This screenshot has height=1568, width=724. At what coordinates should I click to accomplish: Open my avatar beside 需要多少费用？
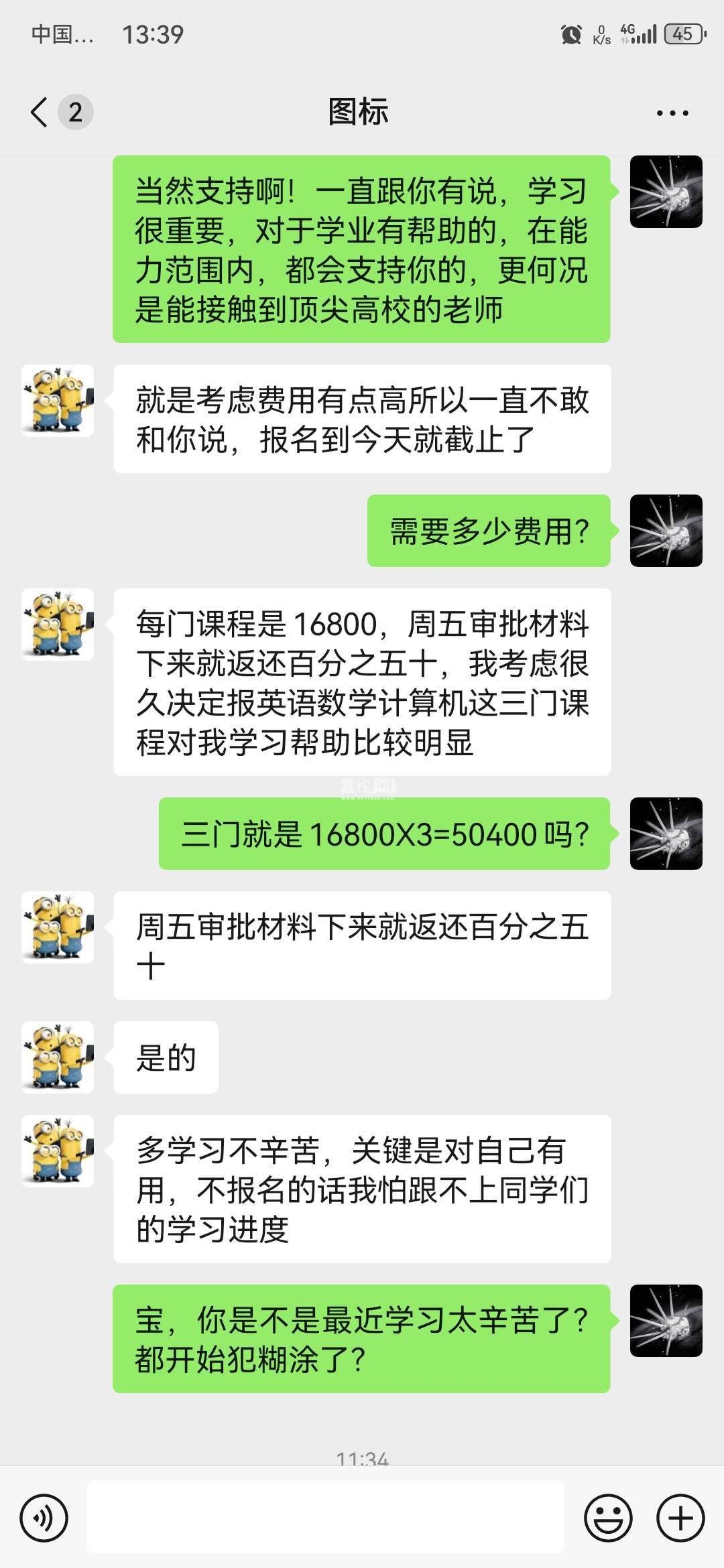click(x=666, y=531)
